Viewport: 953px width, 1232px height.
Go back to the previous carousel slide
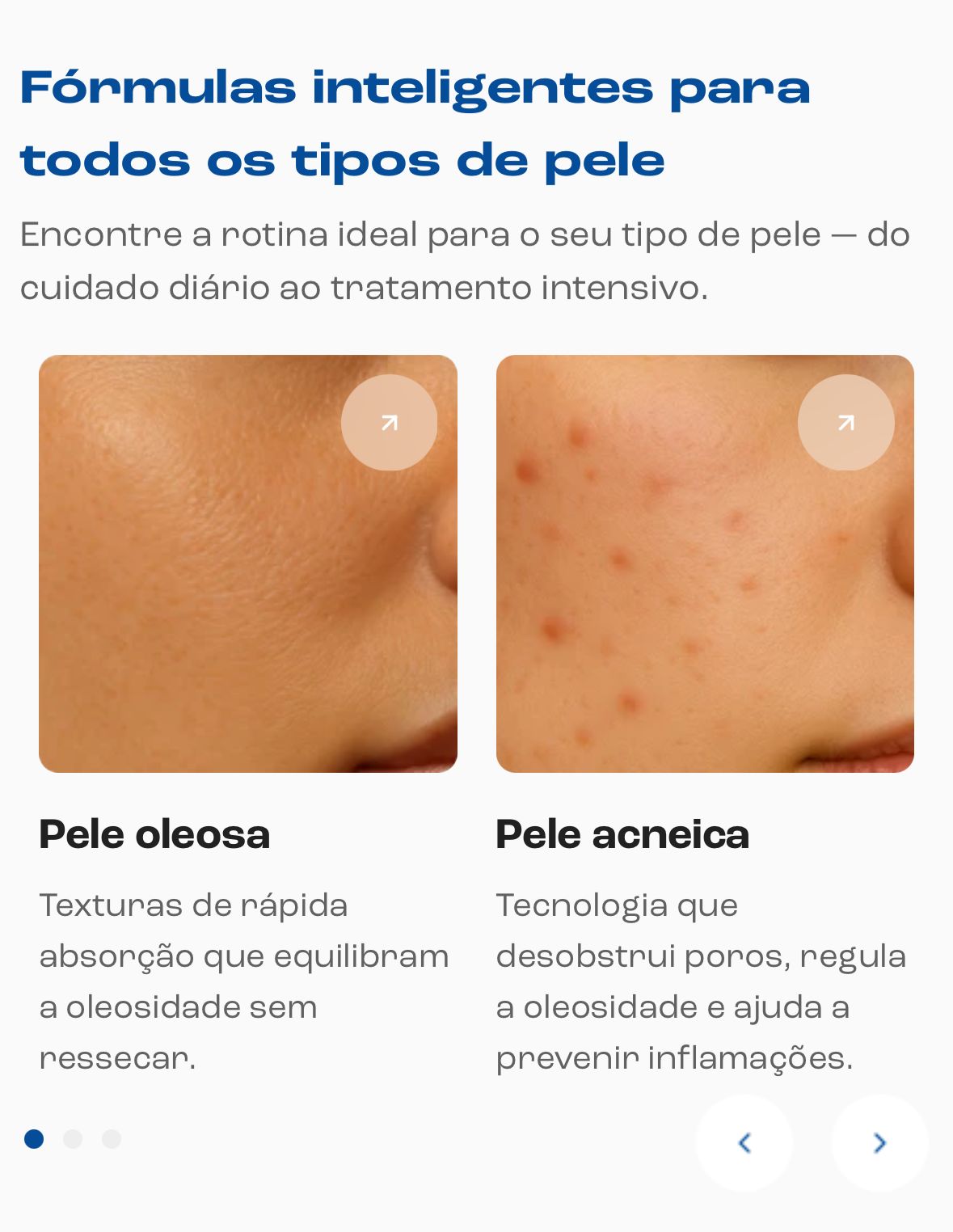pyautogui.click(x=744, y=1141)
